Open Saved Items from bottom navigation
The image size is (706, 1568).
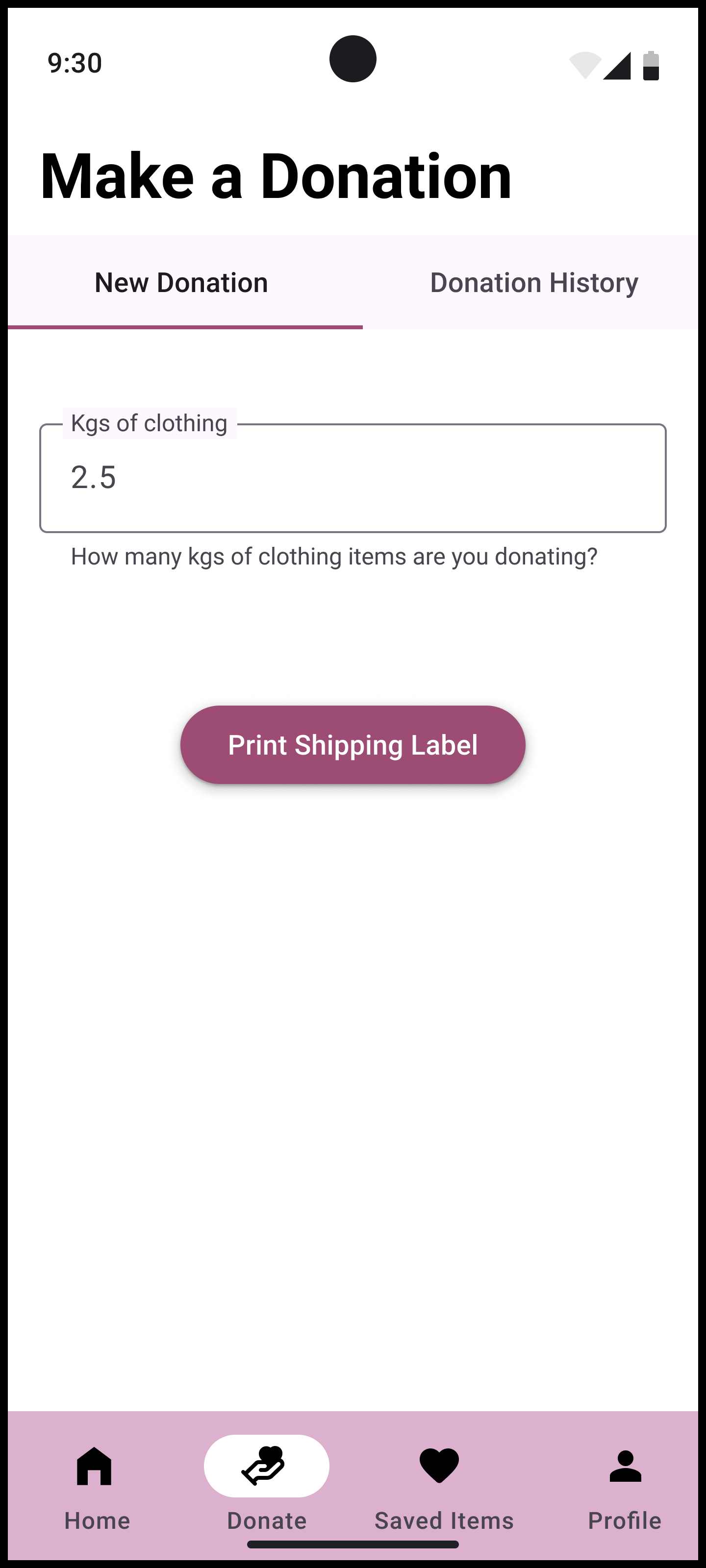pos(444,1484)
